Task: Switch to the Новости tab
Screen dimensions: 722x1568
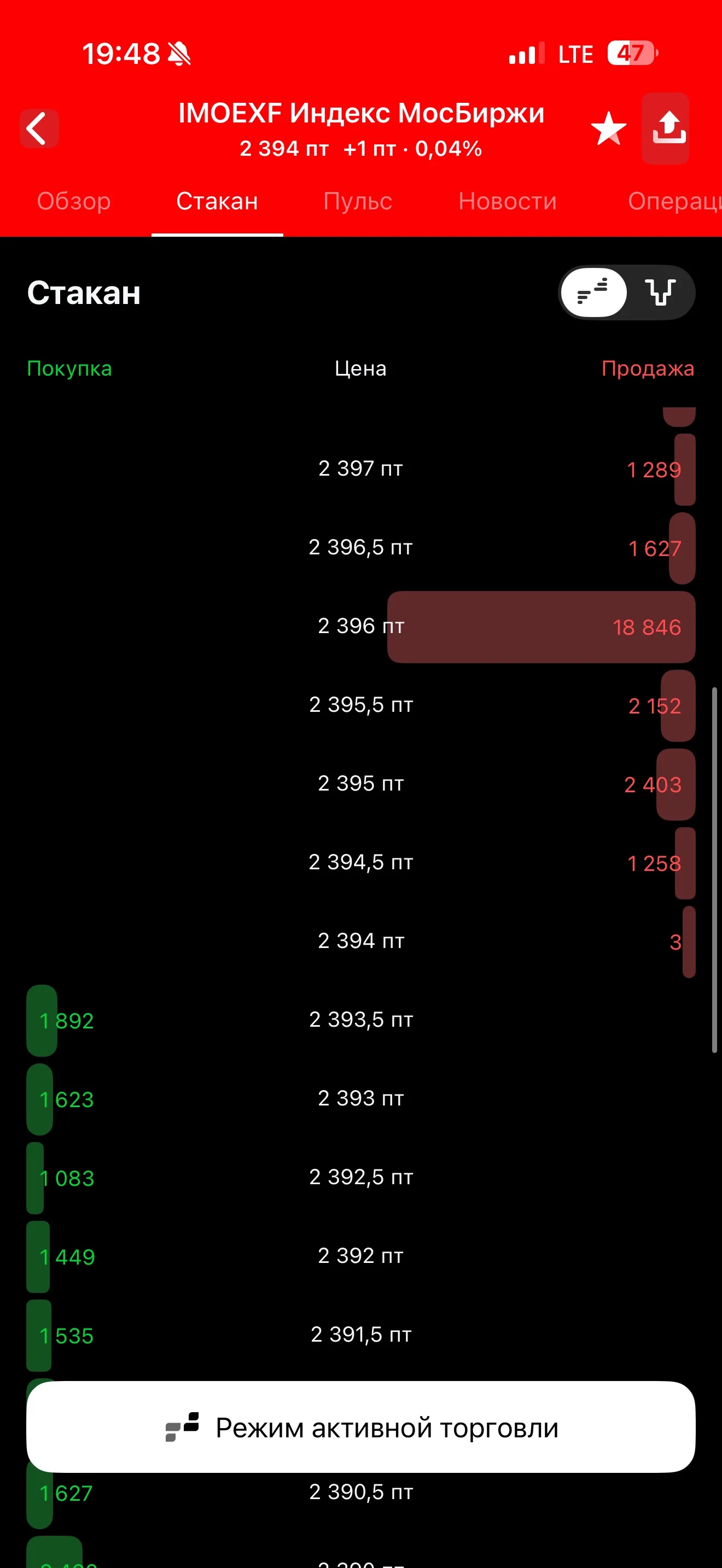Action: pos(508,201)
